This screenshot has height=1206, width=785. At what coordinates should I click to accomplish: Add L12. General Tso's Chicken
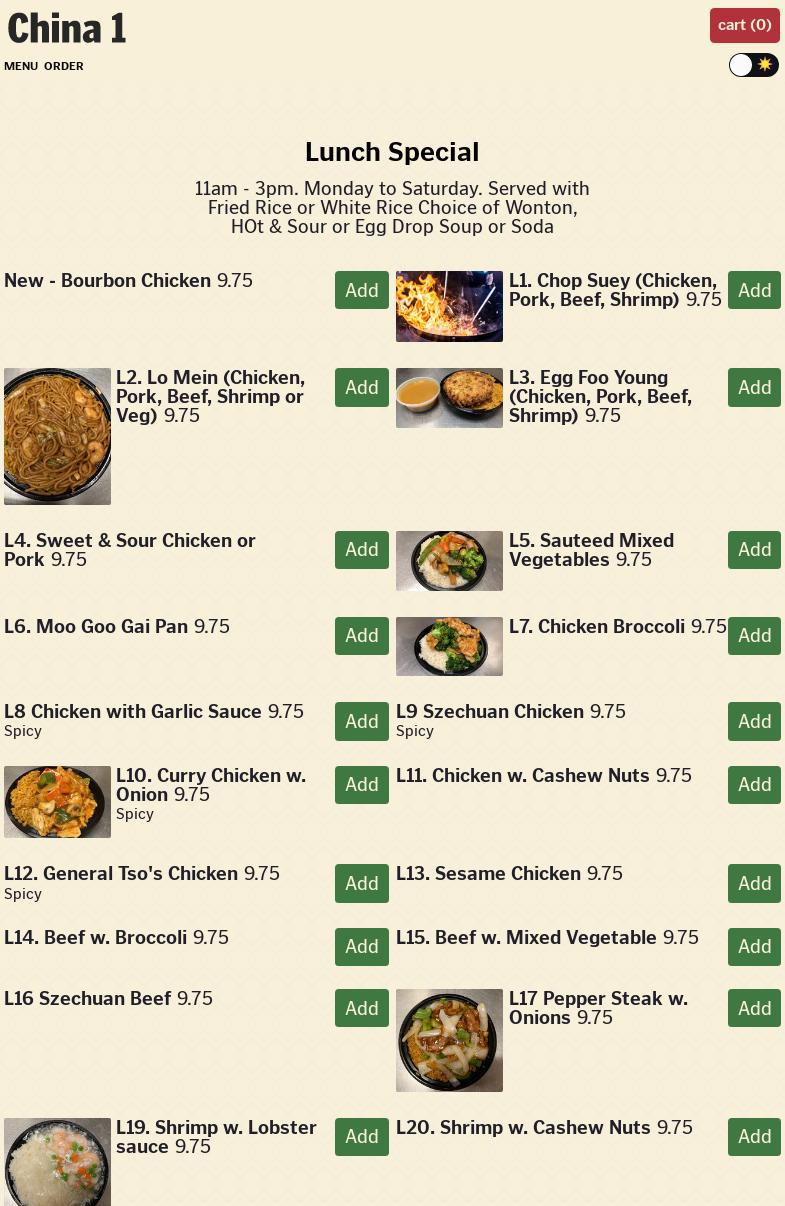click(361, 883)
